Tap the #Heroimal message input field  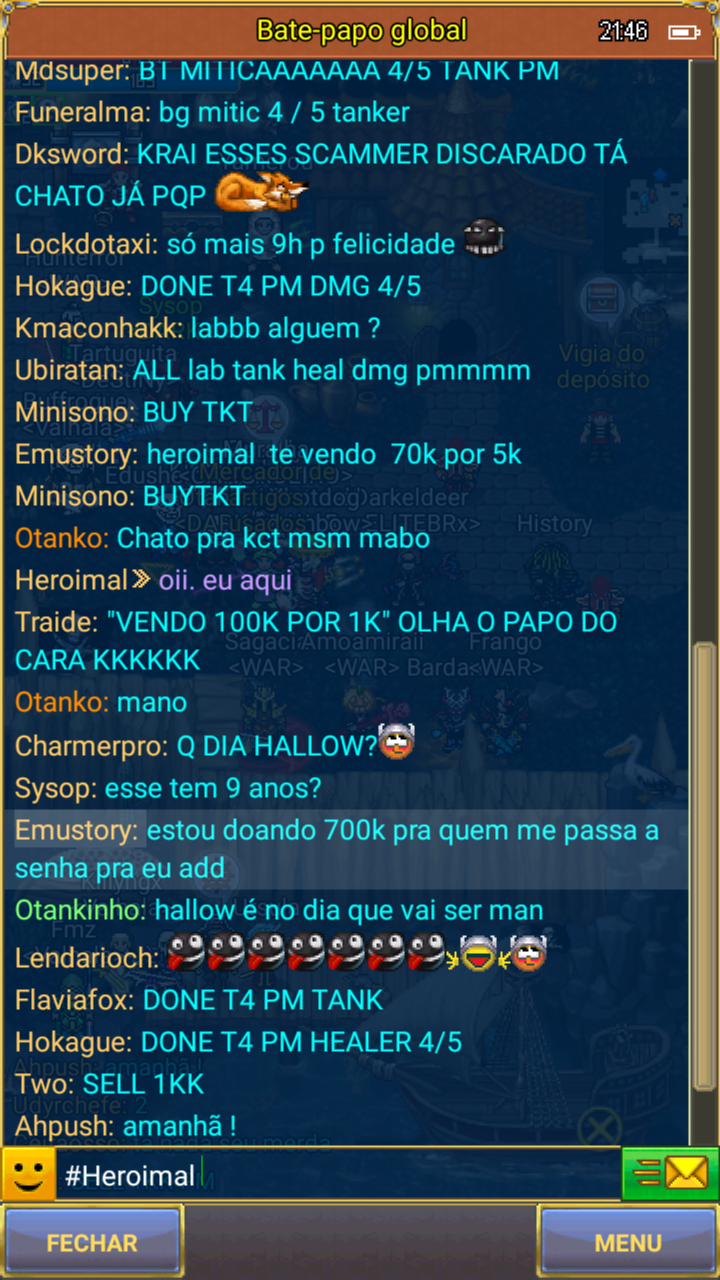click(x=339, y=1175)
